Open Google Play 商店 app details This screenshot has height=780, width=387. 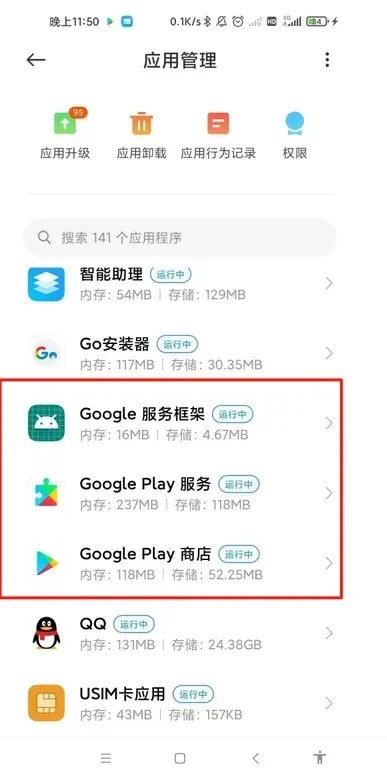180,564
